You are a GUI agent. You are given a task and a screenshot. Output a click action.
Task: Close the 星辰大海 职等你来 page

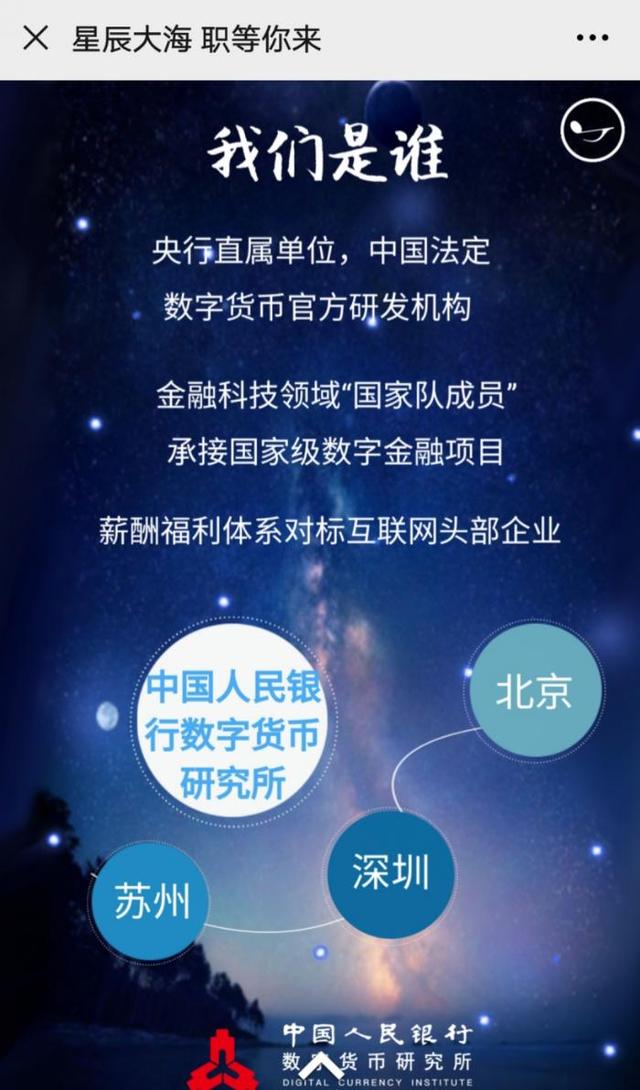(35, 38)
